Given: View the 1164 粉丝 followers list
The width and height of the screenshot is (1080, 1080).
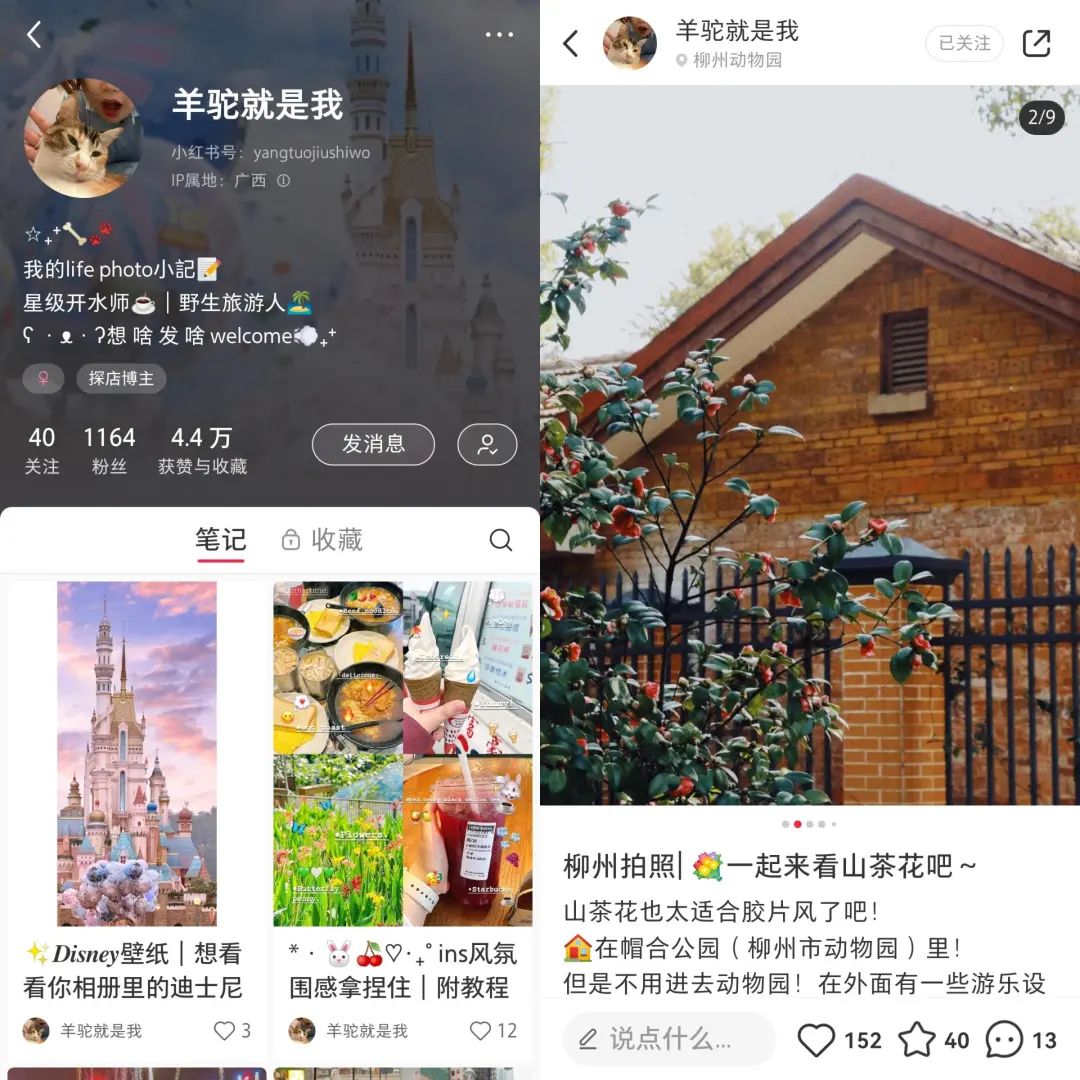Looking at the screenshot, I should (x=109, y=450).
